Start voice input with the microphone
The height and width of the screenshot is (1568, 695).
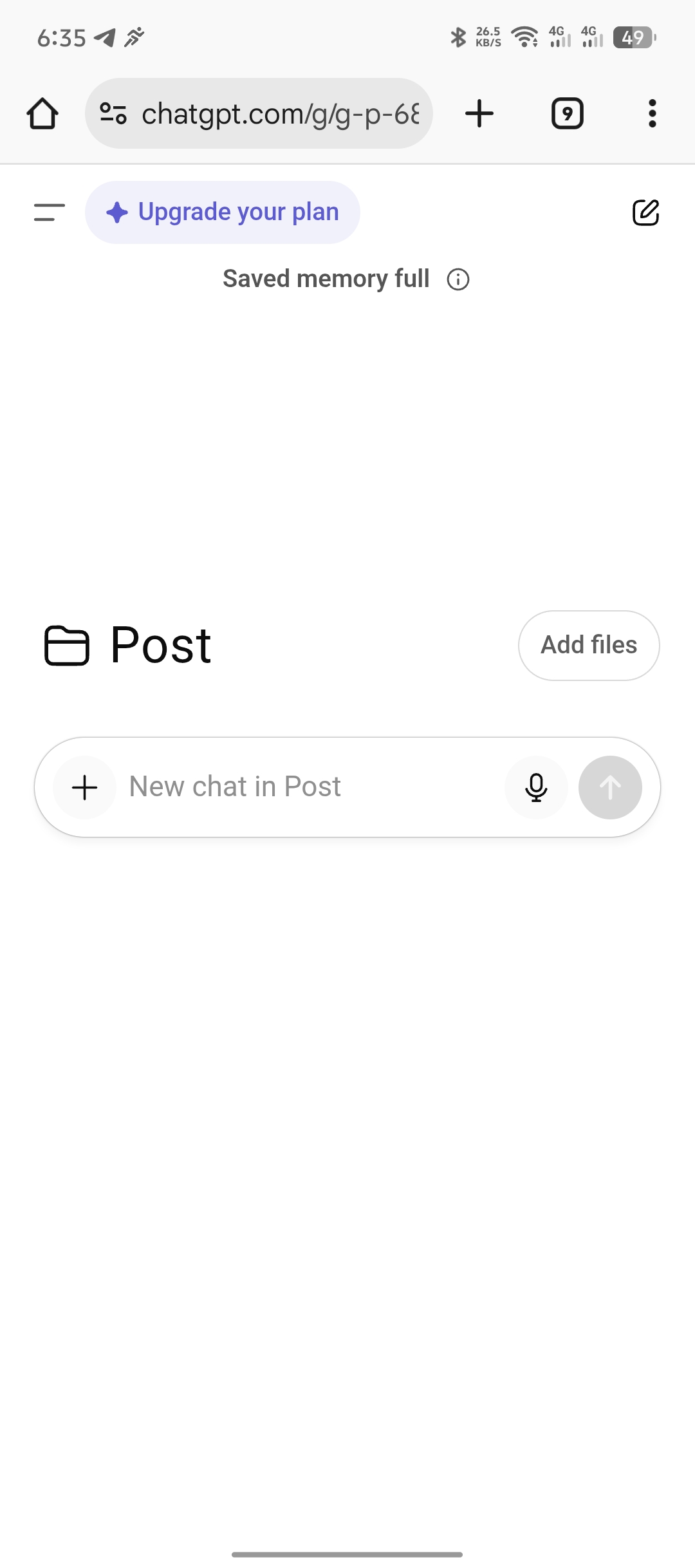(x=536, y=787)
